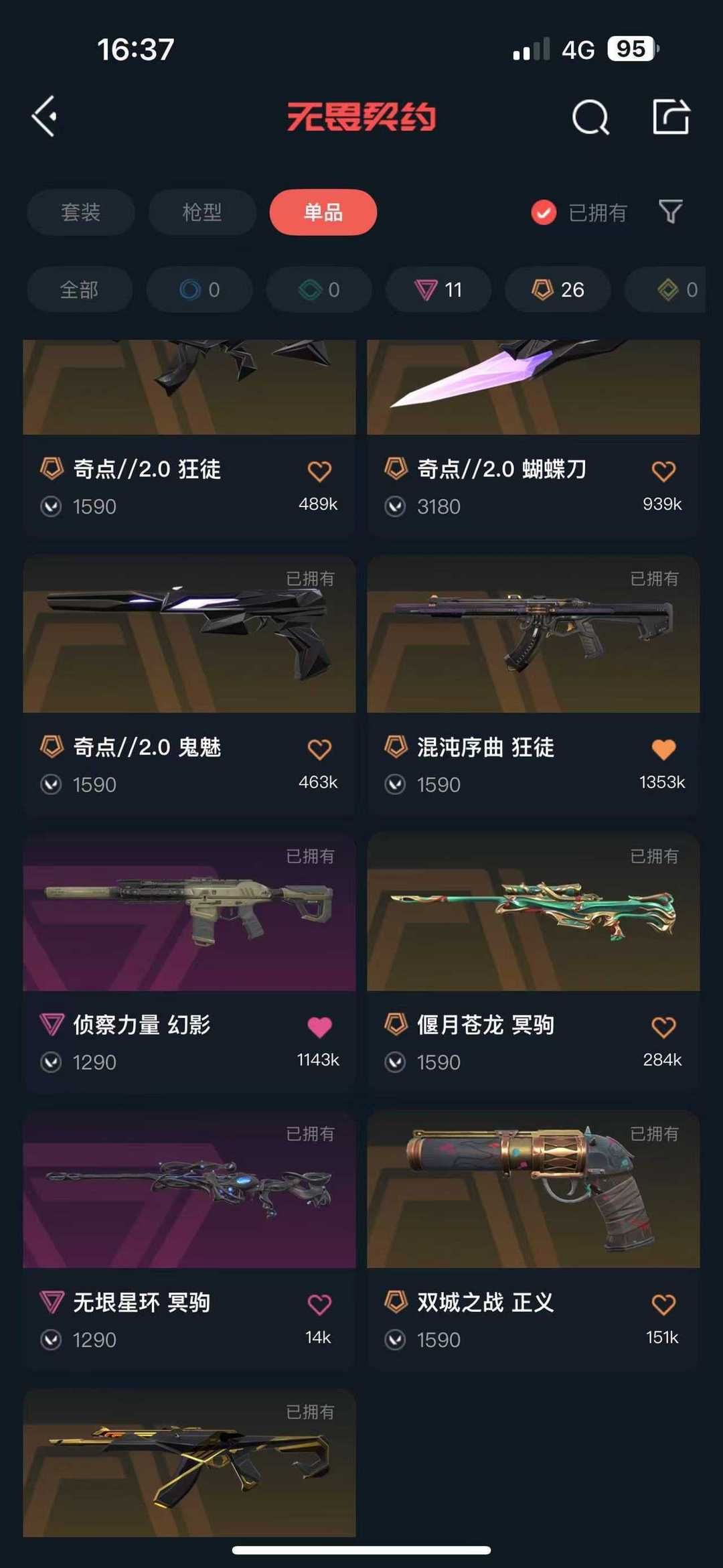Select the 单品 tab

tap(323, 212)
